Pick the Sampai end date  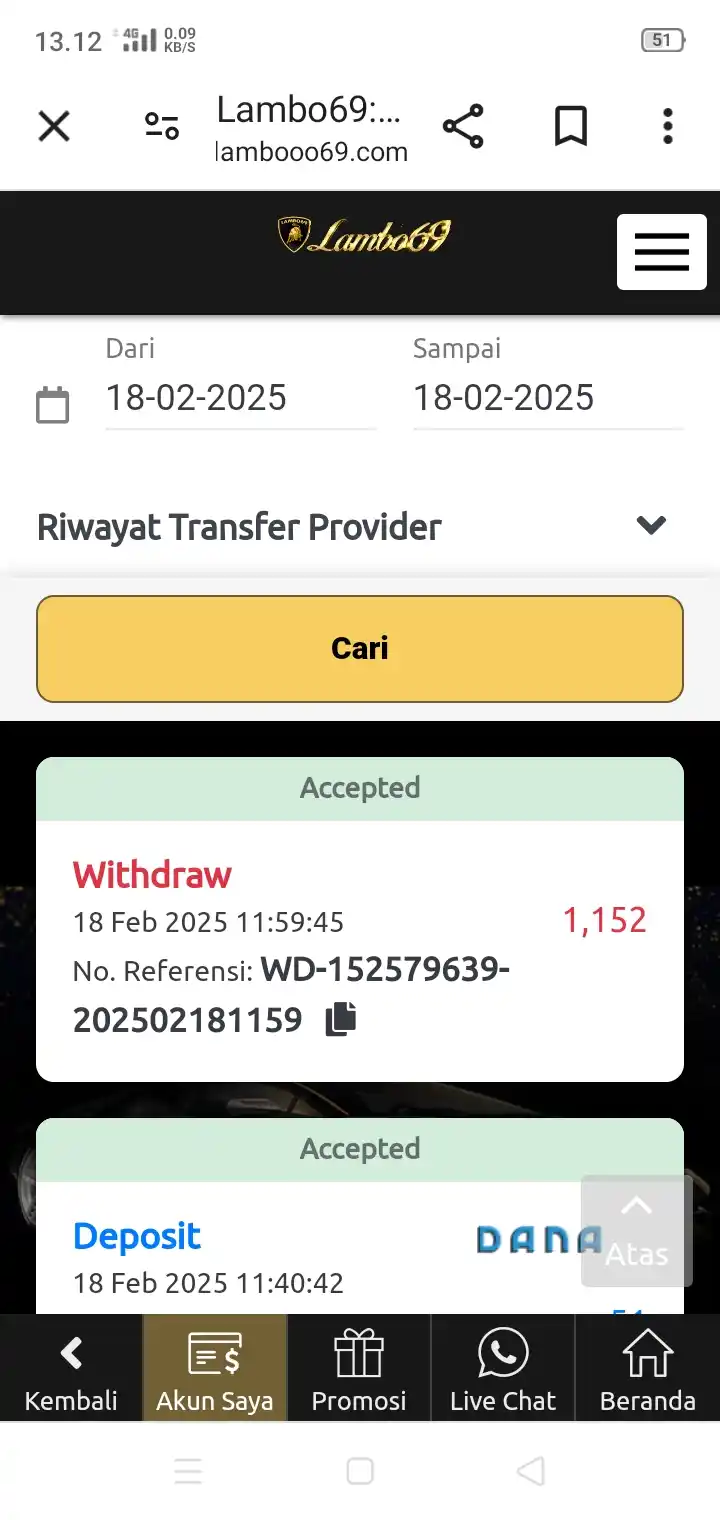547,398
